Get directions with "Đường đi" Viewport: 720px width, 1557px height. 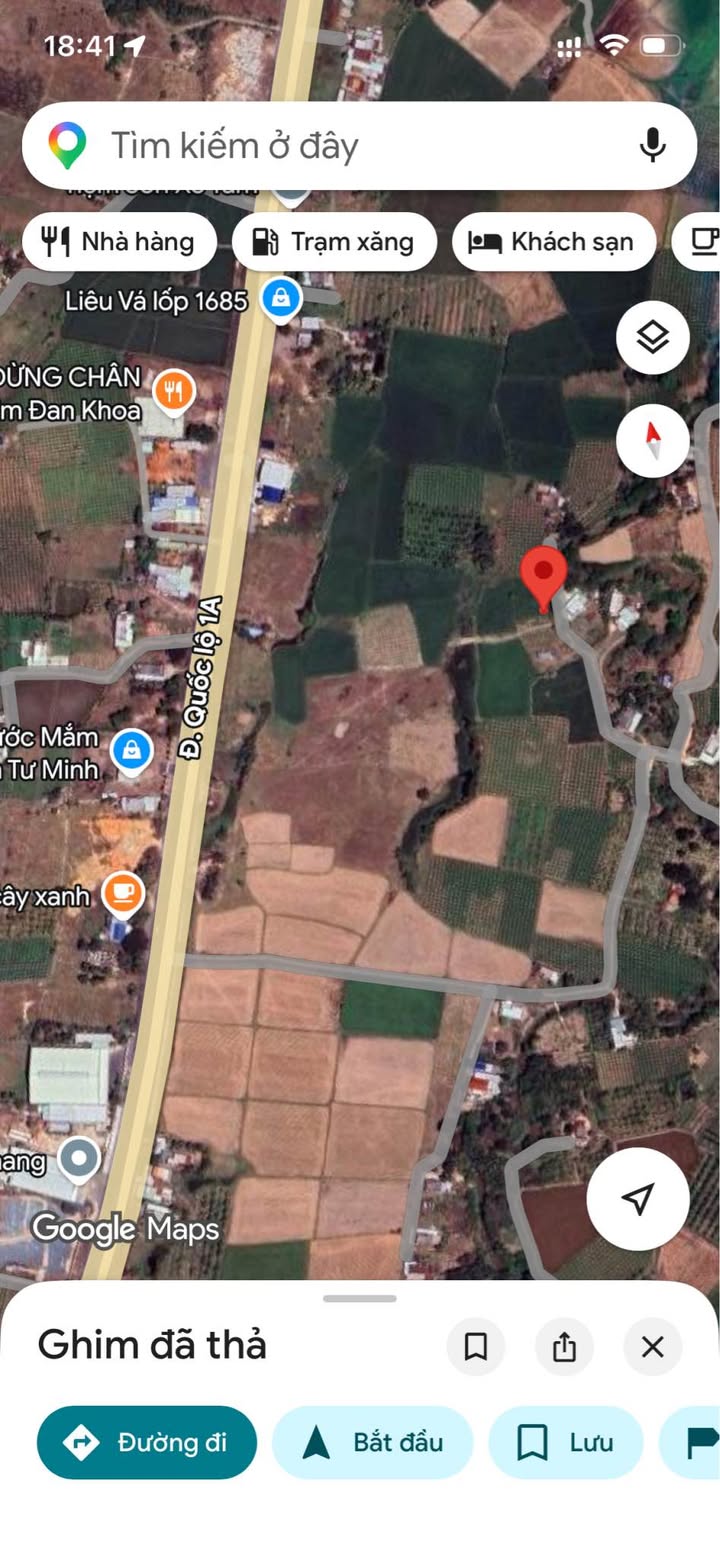[147, 1442]
